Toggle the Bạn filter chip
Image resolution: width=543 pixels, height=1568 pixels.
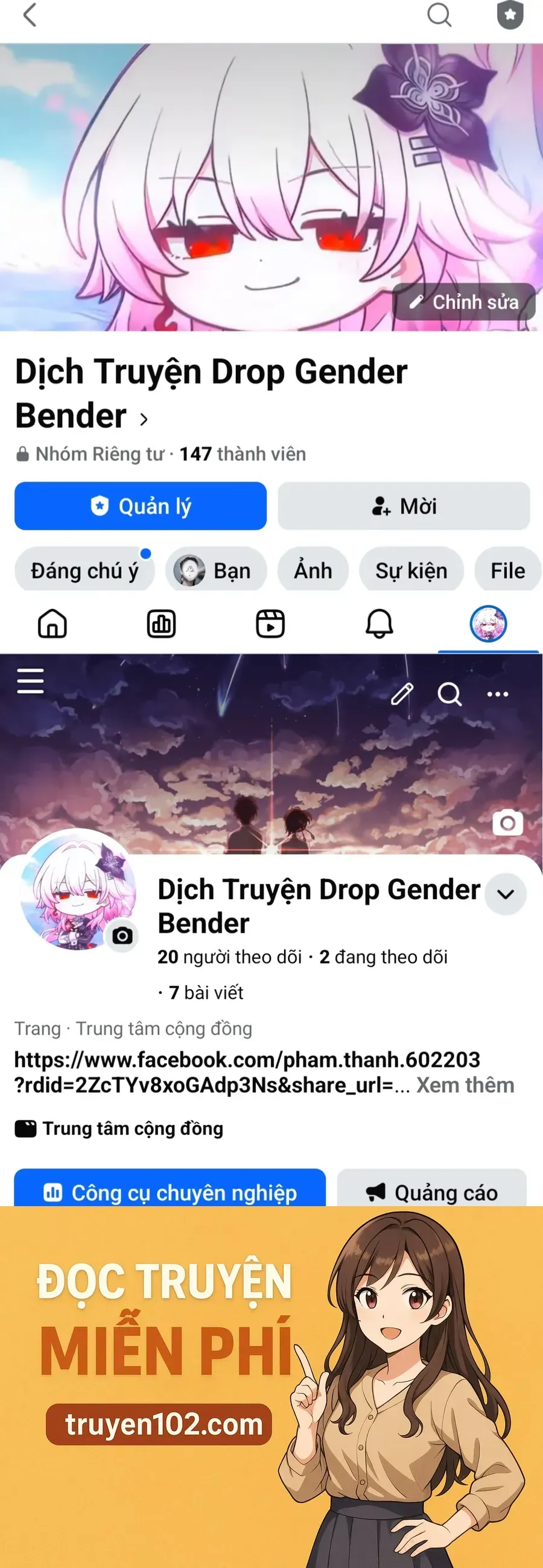[x=216, y=570]
